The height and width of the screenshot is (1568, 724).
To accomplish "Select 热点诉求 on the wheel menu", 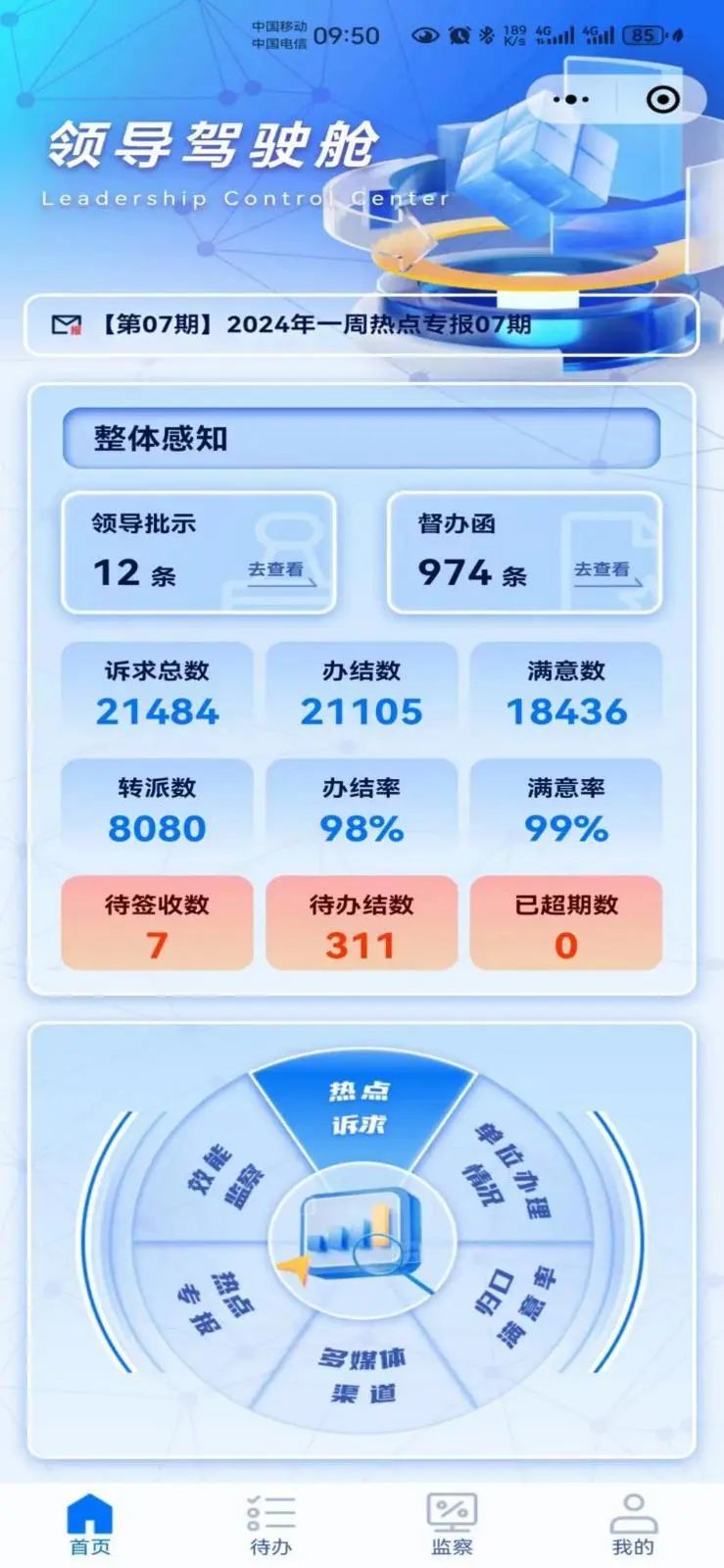I will (361, 1107).
